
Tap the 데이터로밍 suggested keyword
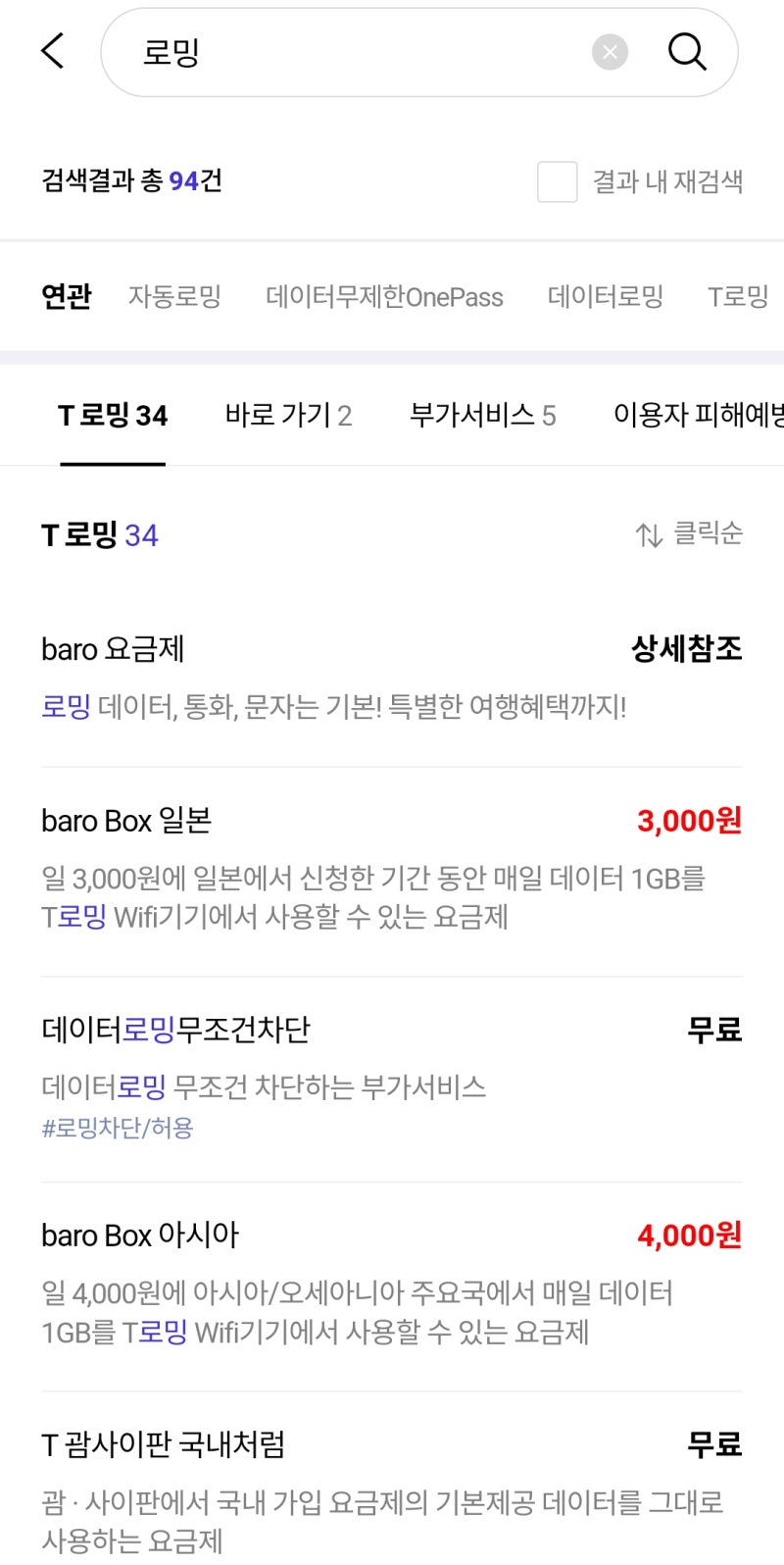(x=607, y=296)
